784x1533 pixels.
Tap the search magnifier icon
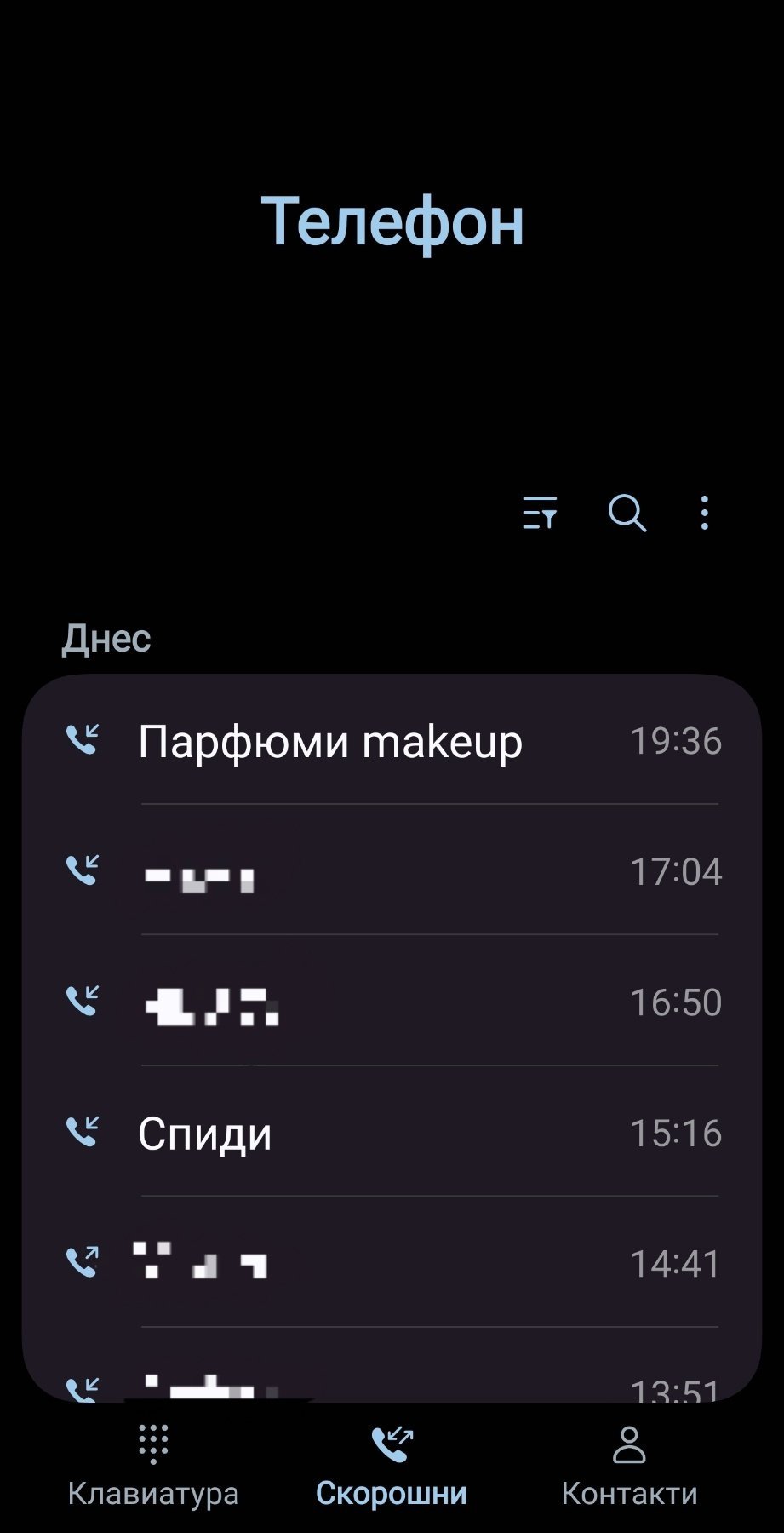coord(627,513)
